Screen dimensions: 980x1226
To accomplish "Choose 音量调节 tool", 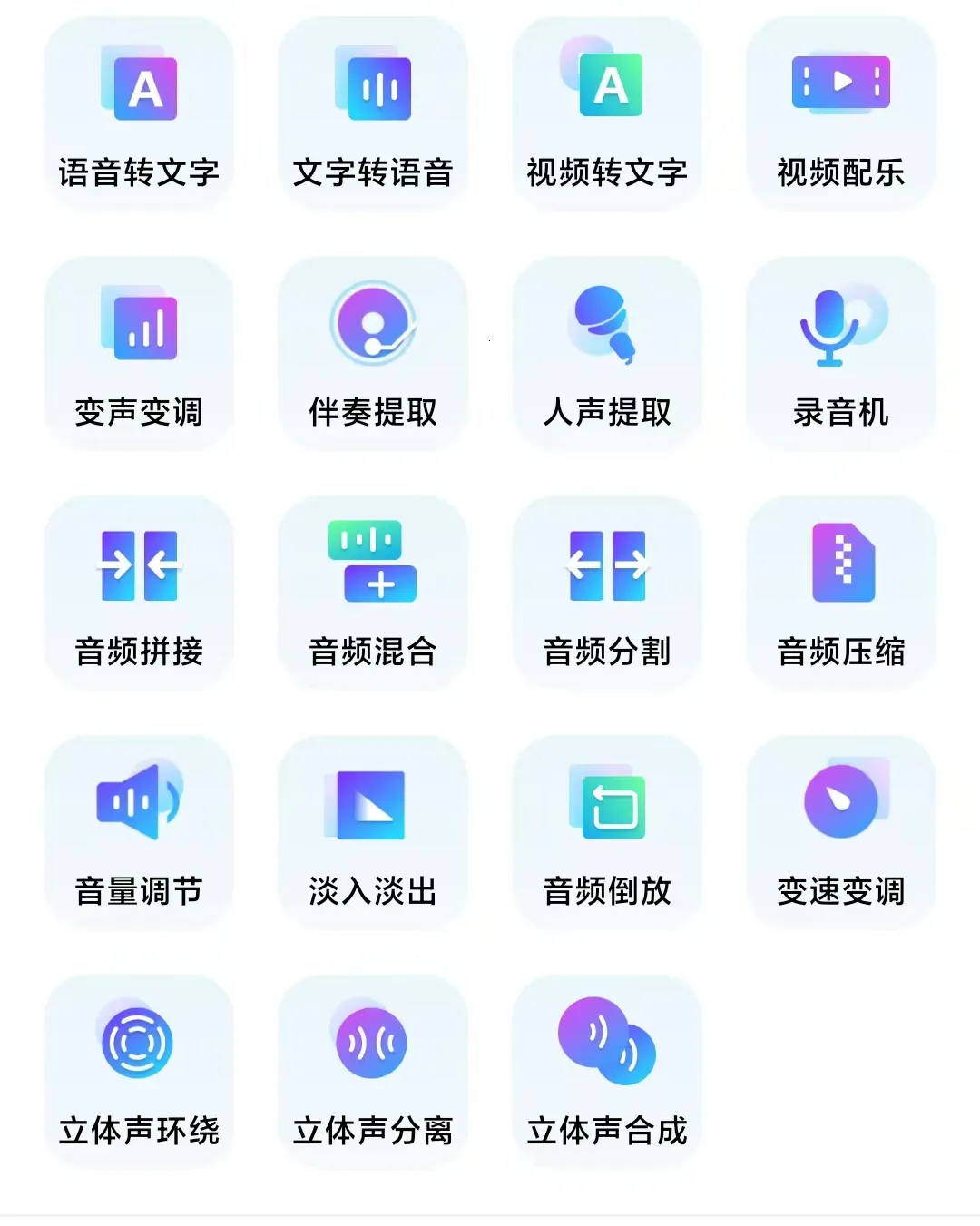I will tap(139, 834).
